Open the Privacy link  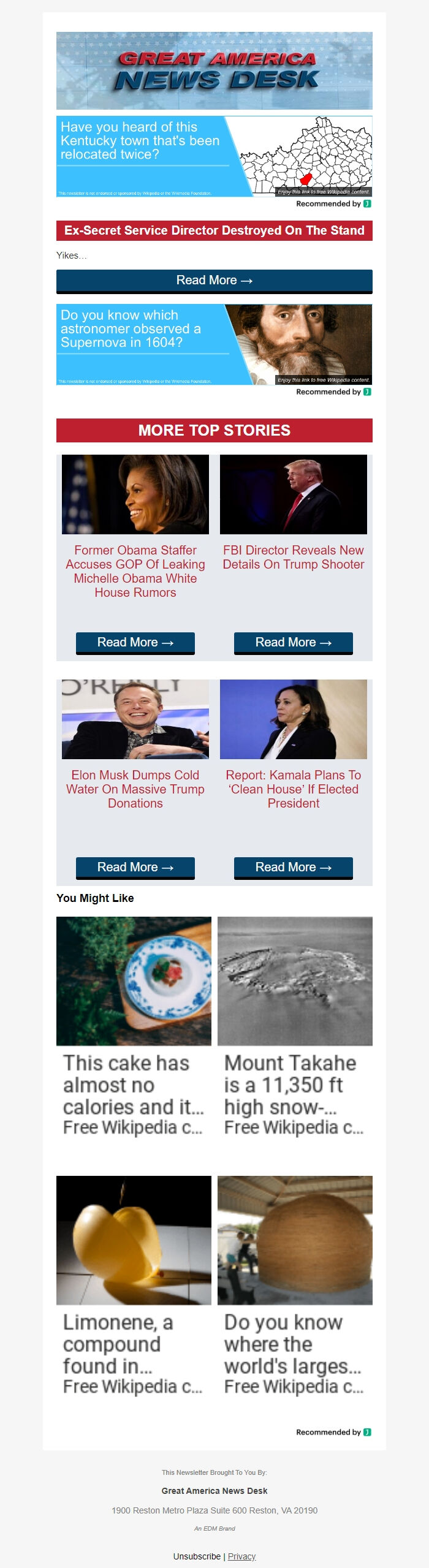241,1556
